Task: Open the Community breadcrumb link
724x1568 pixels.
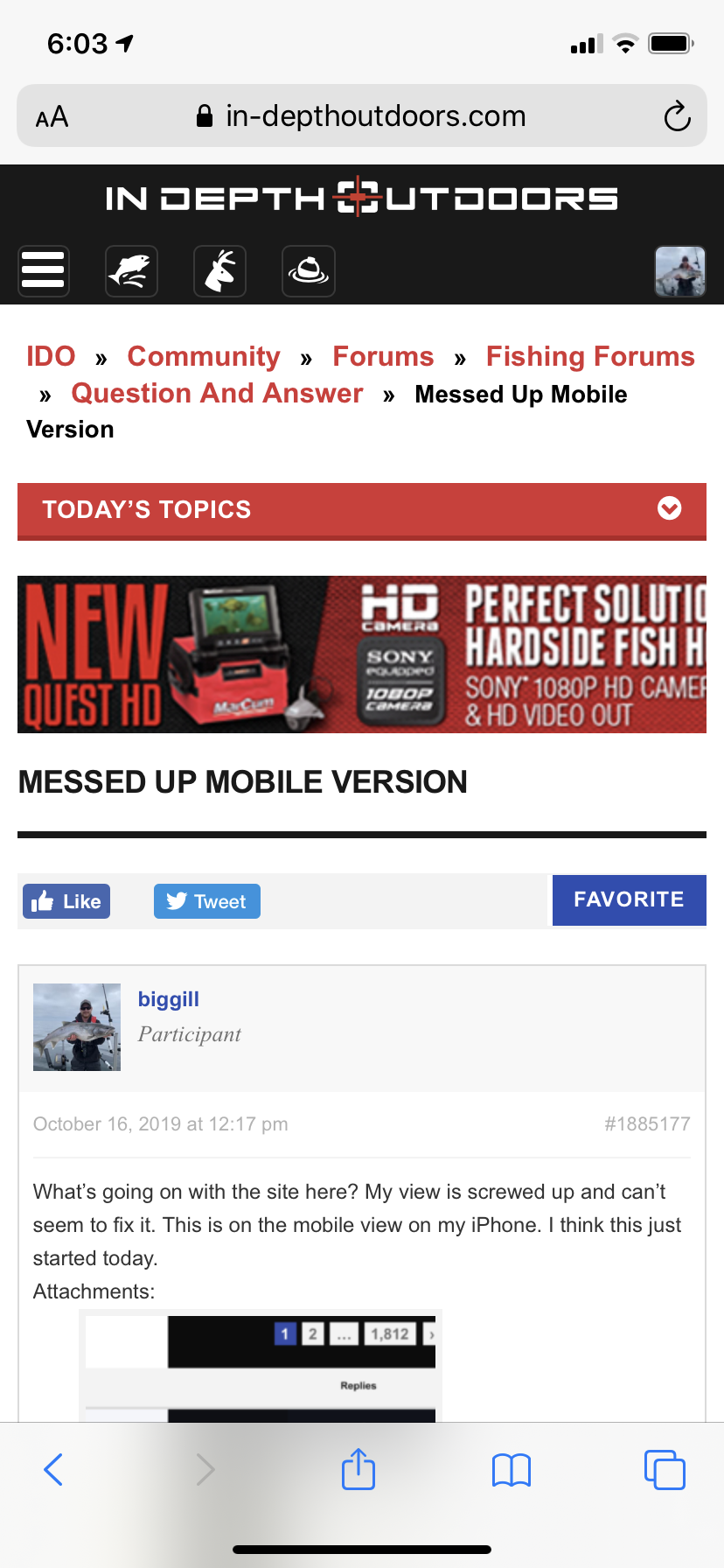Action: [x=204, y=356]
